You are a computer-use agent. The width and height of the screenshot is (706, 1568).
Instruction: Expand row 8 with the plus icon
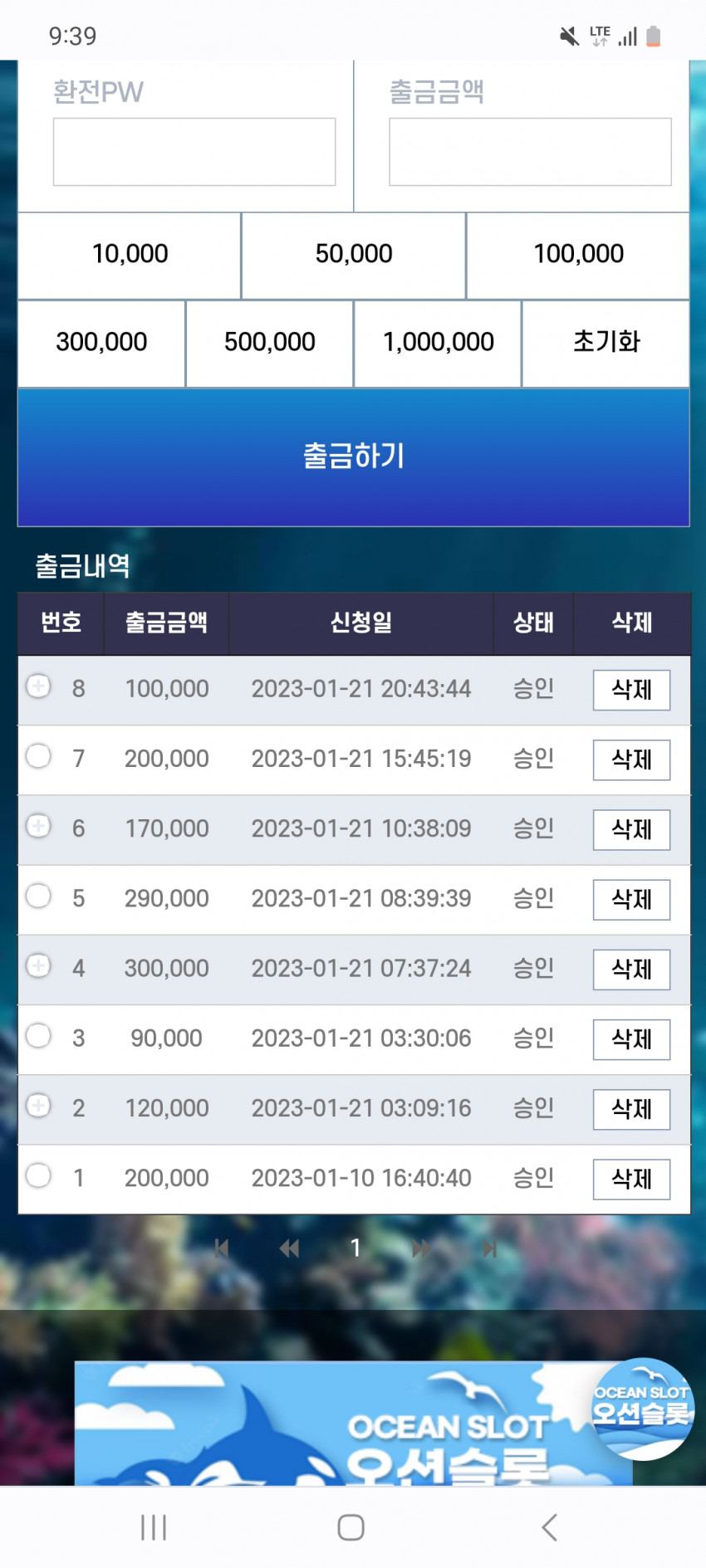38,686
